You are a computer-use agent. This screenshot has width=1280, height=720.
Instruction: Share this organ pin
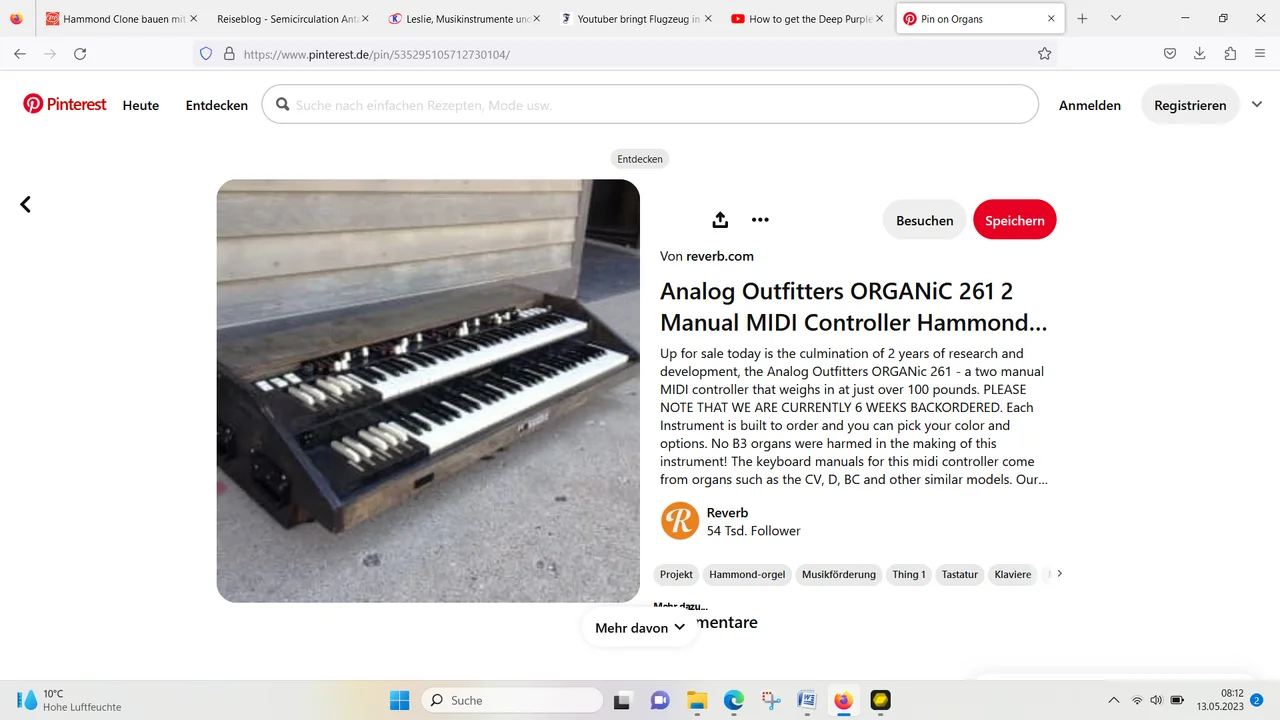tap(720, 220)
